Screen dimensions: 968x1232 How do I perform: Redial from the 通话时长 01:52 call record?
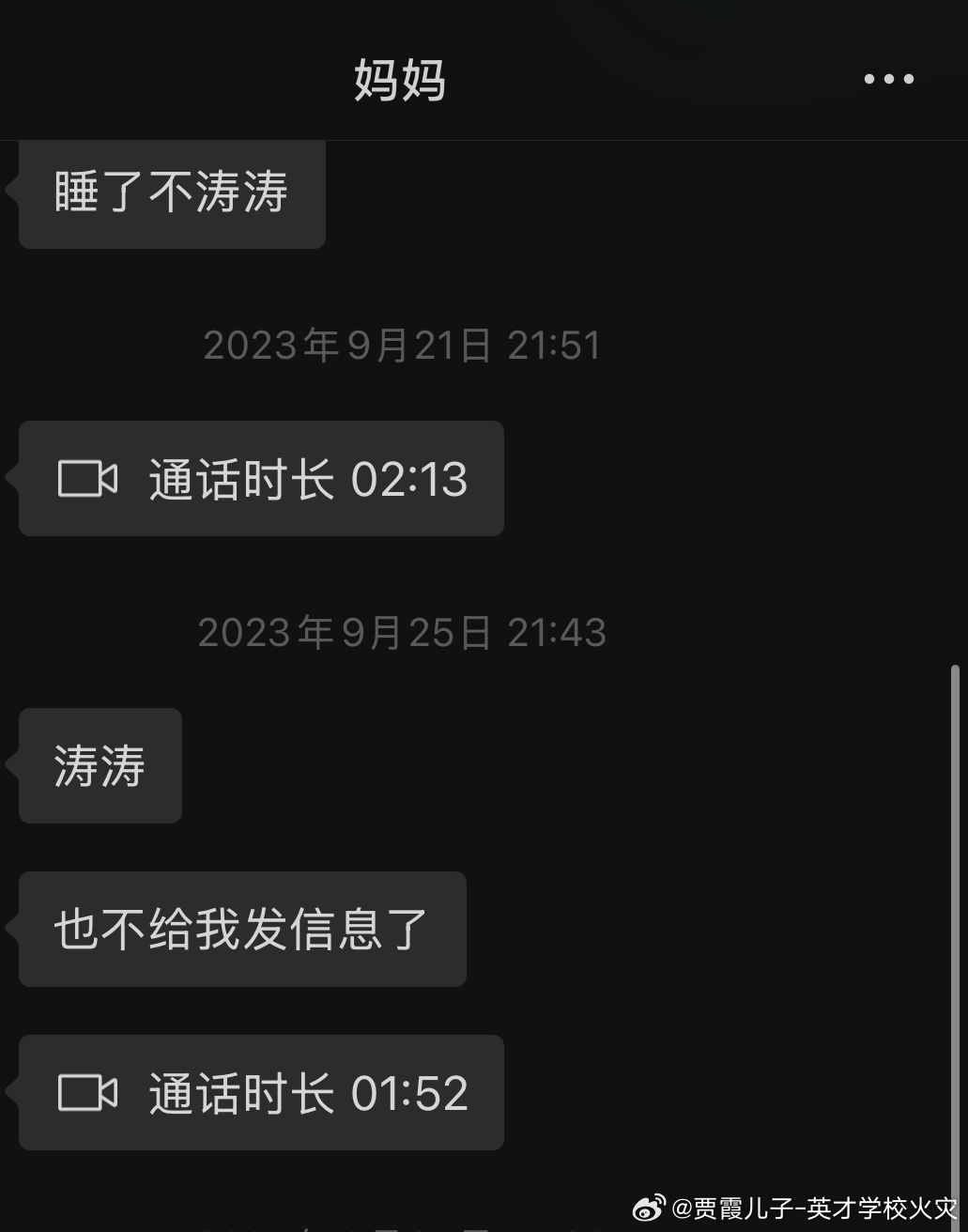262,1093
